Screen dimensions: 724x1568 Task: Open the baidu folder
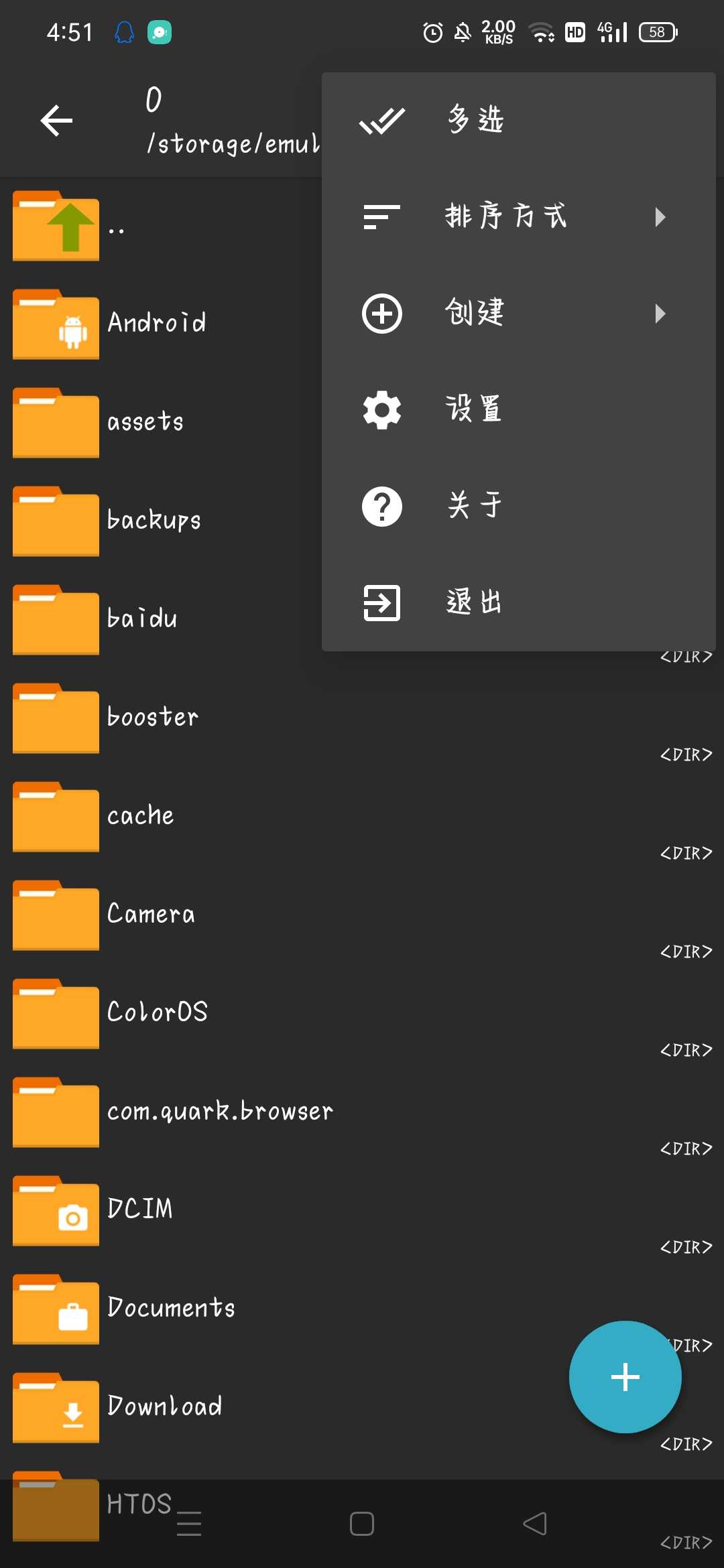tap(142, 619)
